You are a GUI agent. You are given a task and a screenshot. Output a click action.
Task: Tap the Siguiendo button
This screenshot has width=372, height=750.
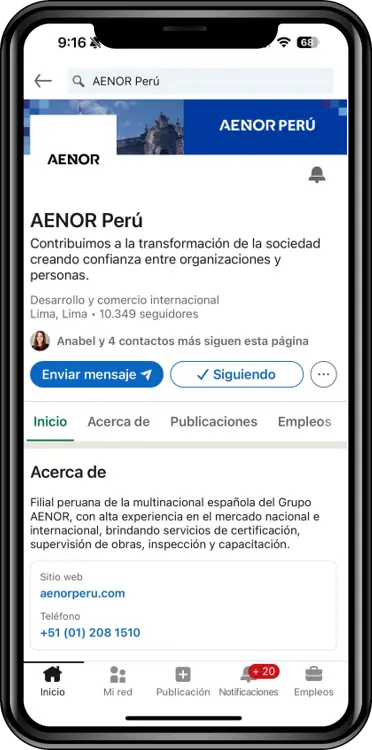237,375
